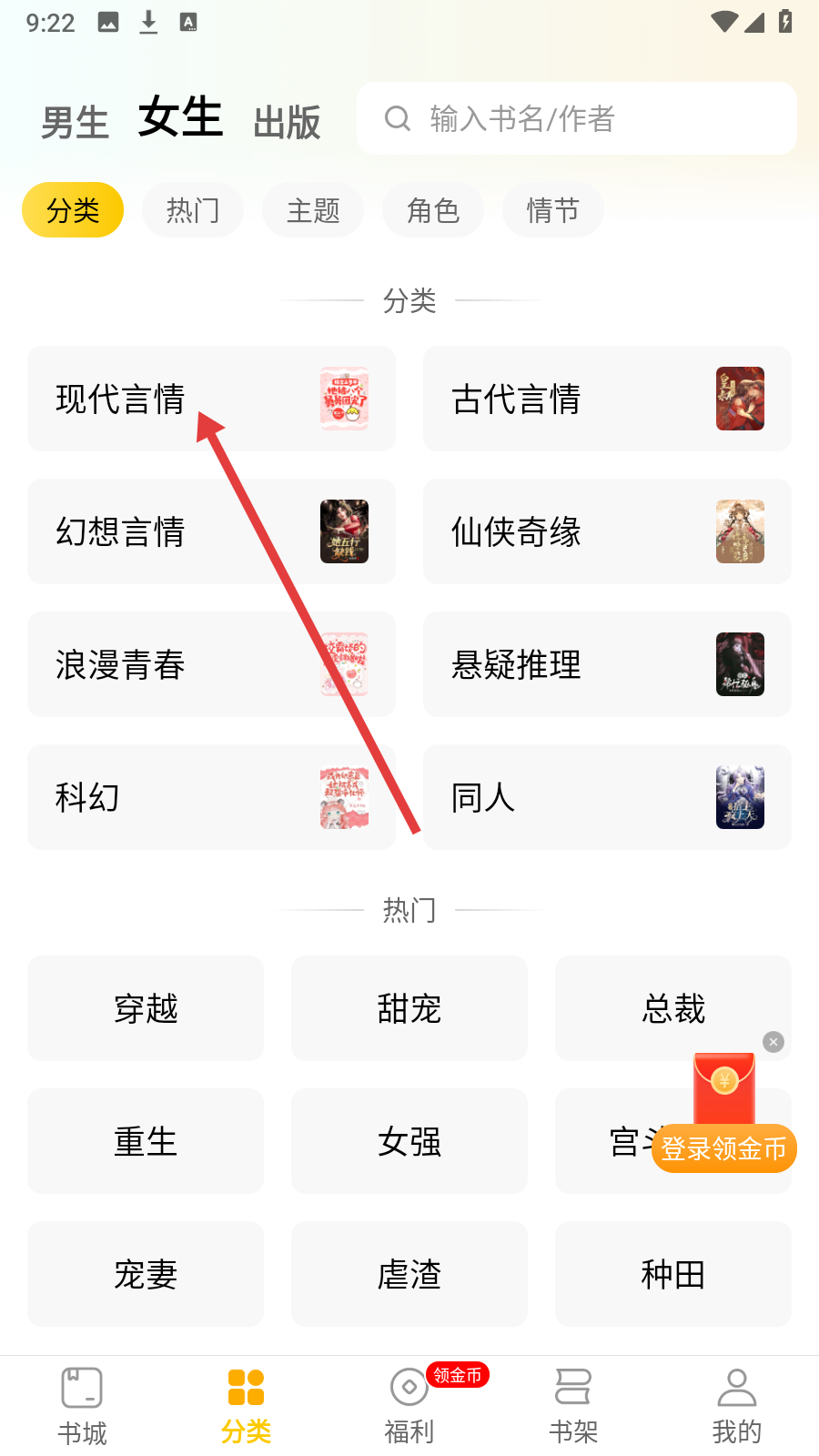819x1456 pixels.
Task: Open the 仙侠奇缘 category card
Action: (x=607, y=531)
